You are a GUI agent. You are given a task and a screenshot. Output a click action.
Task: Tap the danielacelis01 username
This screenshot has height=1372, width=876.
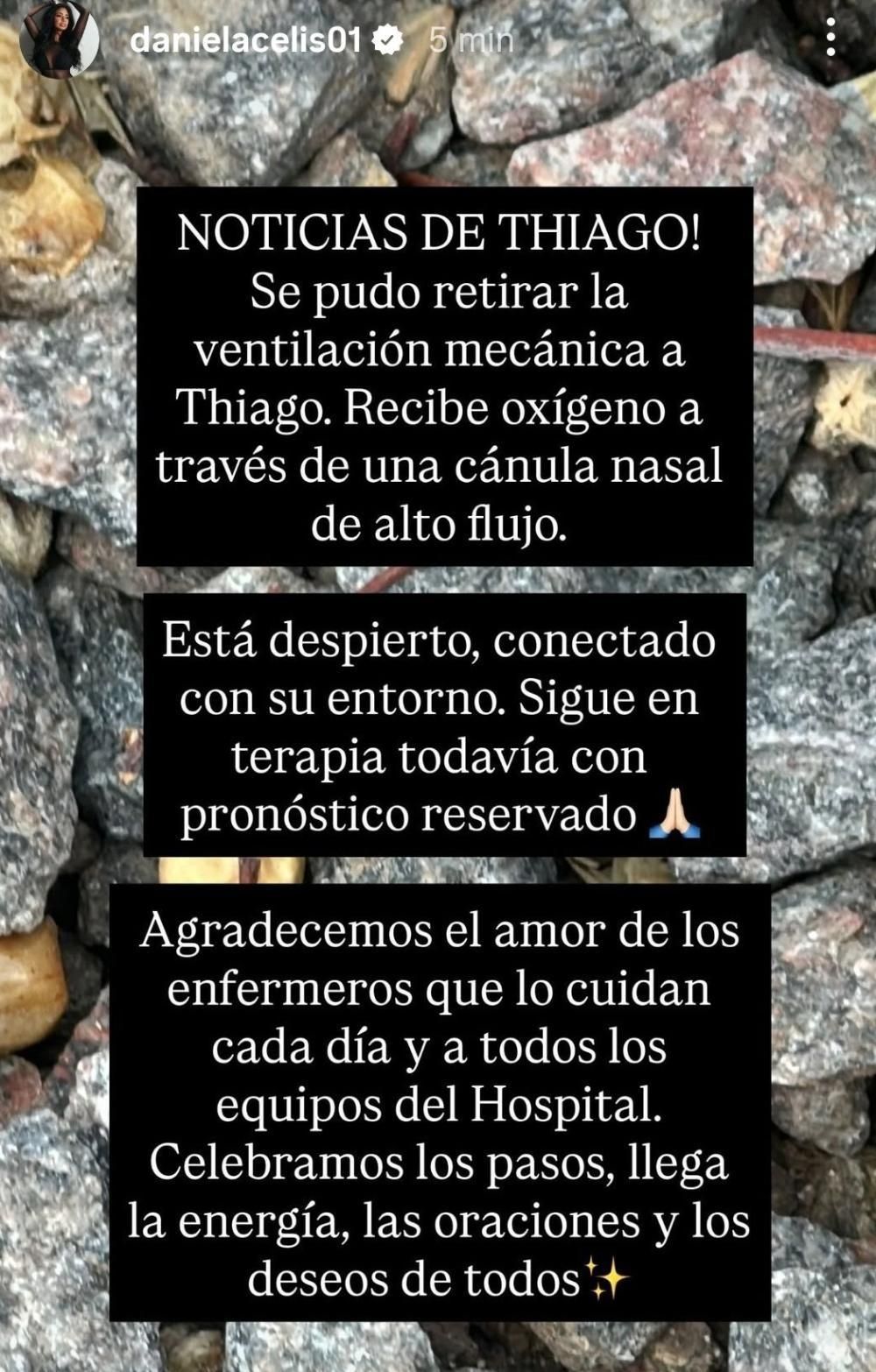pos(245,39)
